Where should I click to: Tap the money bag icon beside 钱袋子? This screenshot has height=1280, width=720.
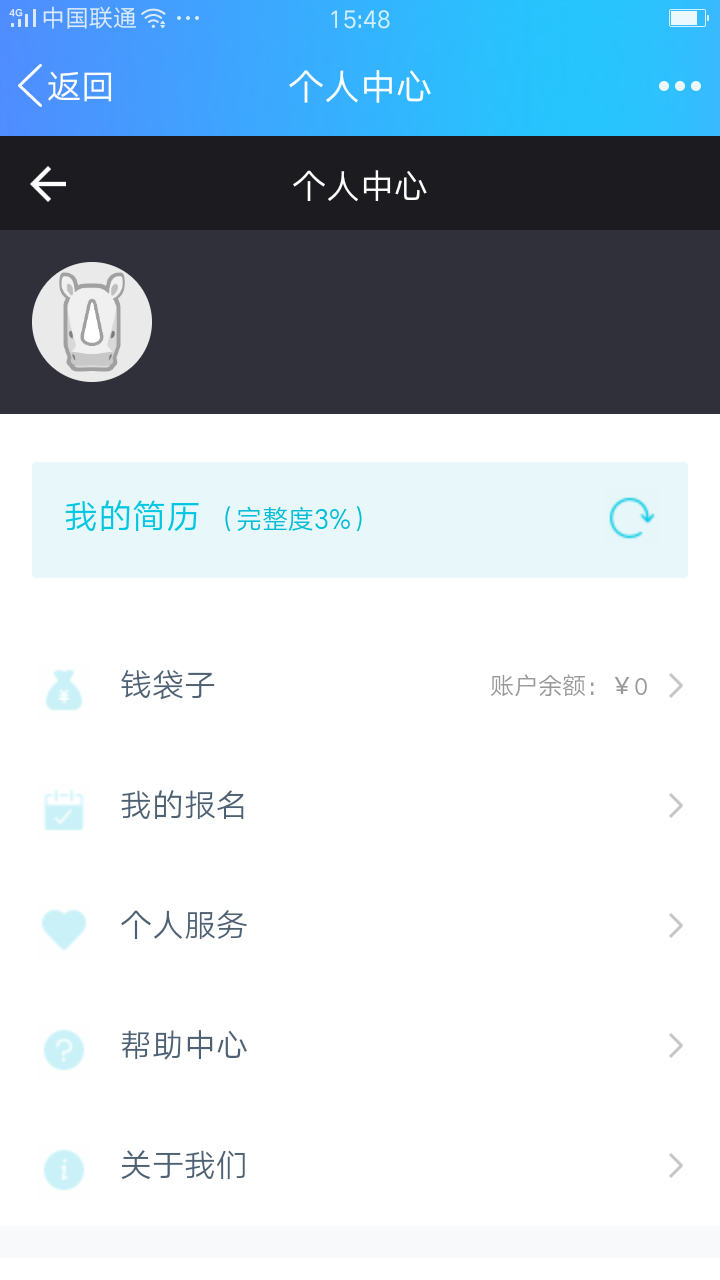point(63,686)
